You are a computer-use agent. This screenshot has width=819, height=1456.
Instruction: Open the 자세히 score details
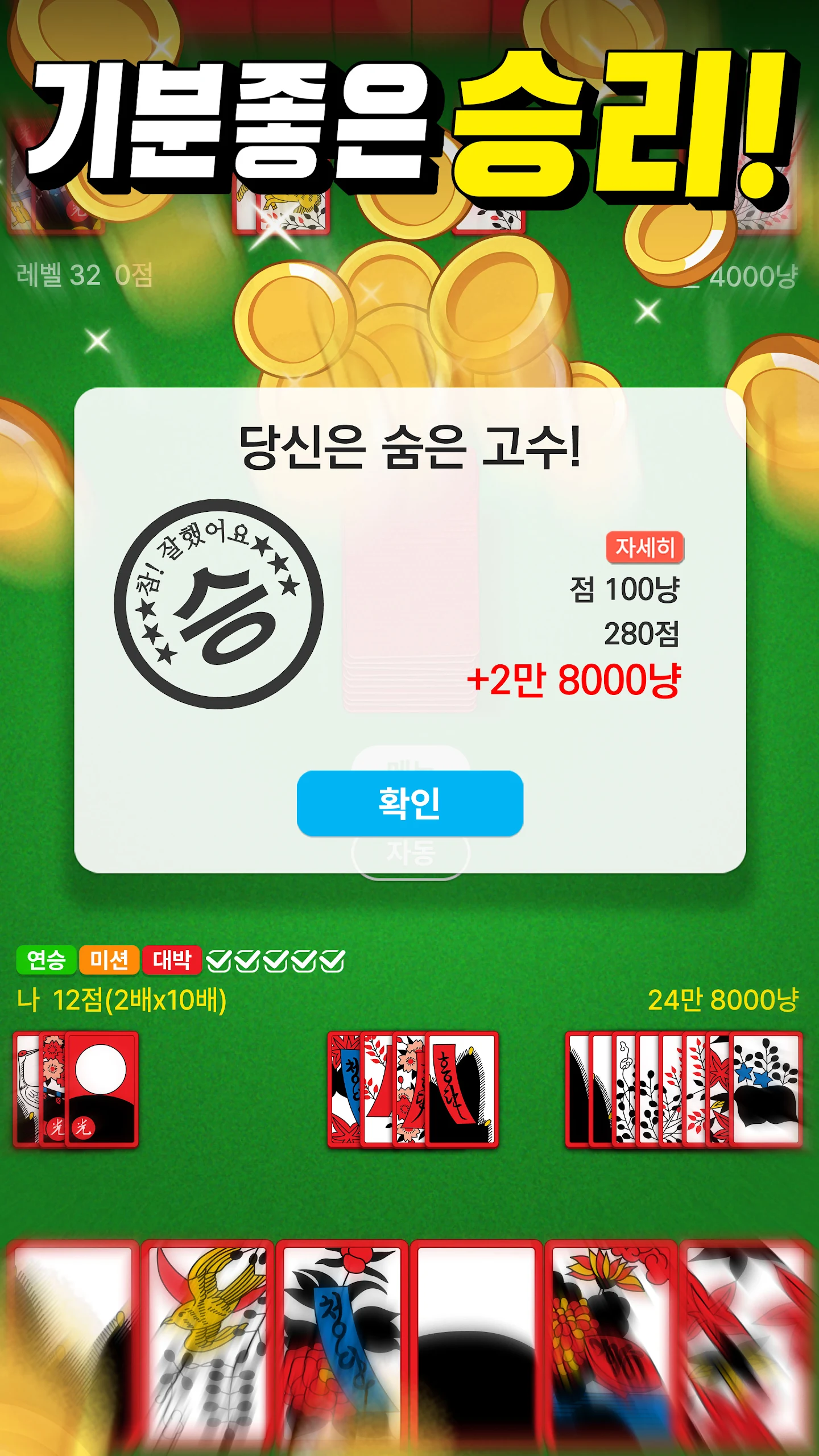644,548
